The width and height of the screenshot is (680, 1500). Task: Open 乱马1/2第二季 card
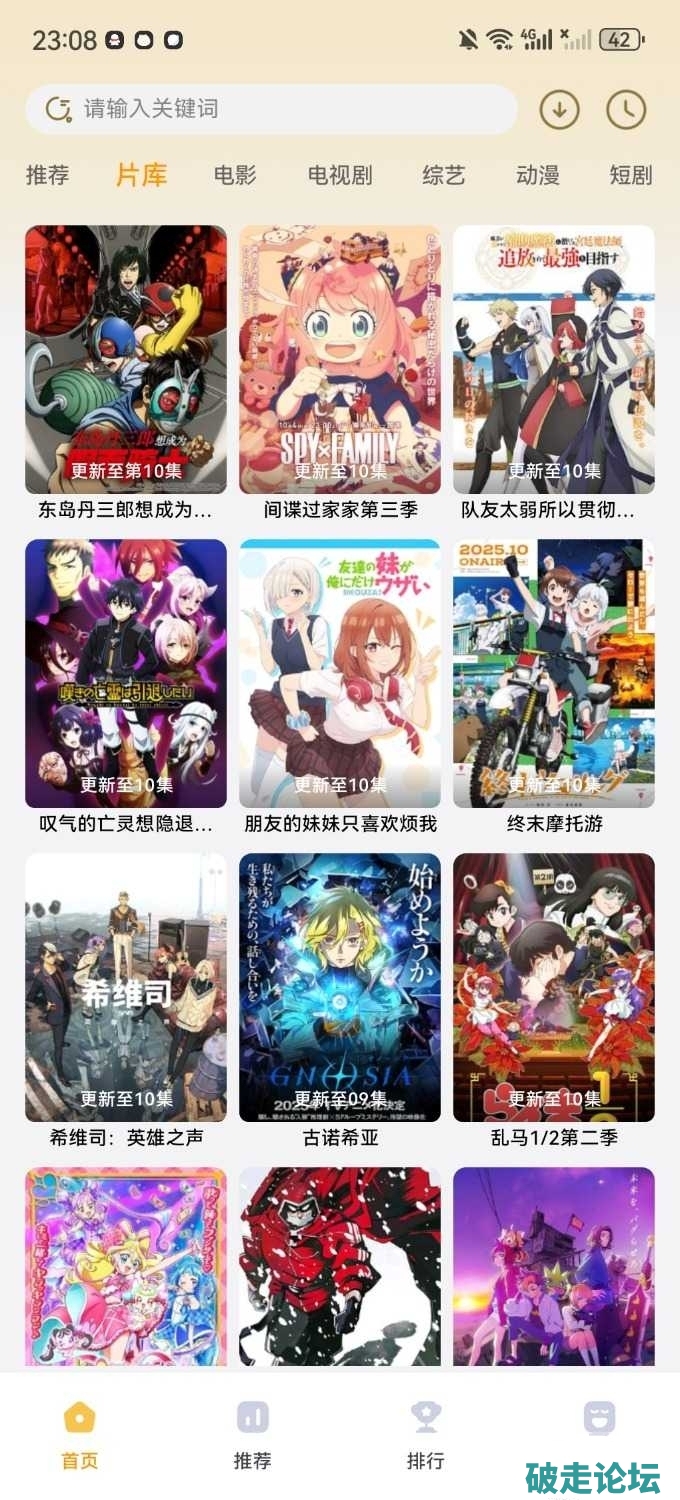pyautogui.click(x=554, y=988)
